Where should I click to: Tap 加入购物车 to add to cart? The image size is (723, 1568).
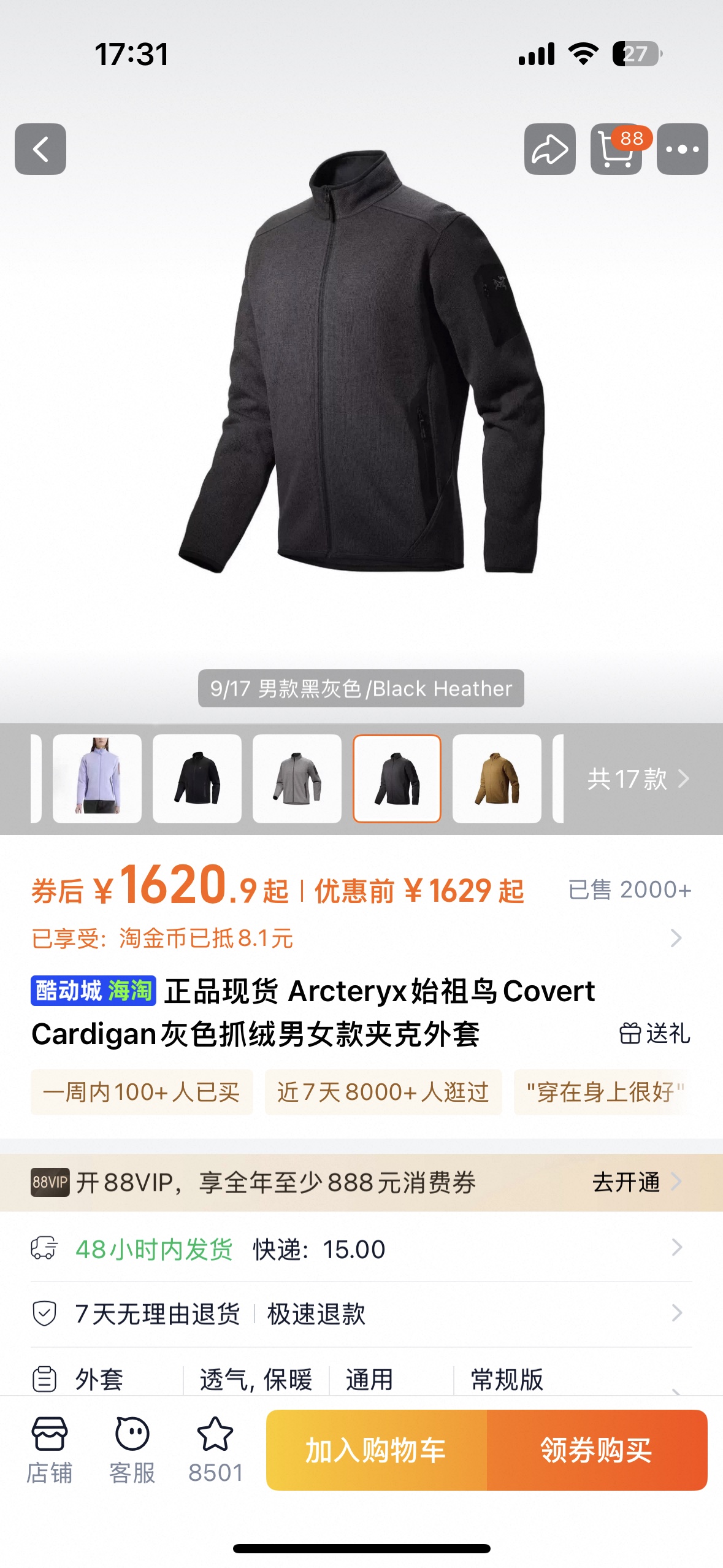pos(376,1450)
